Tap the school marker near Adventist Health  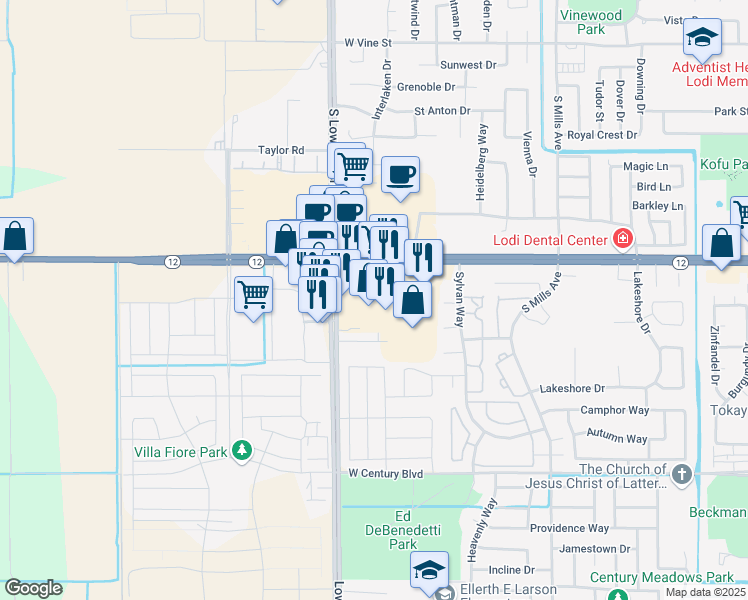[702, 39]
